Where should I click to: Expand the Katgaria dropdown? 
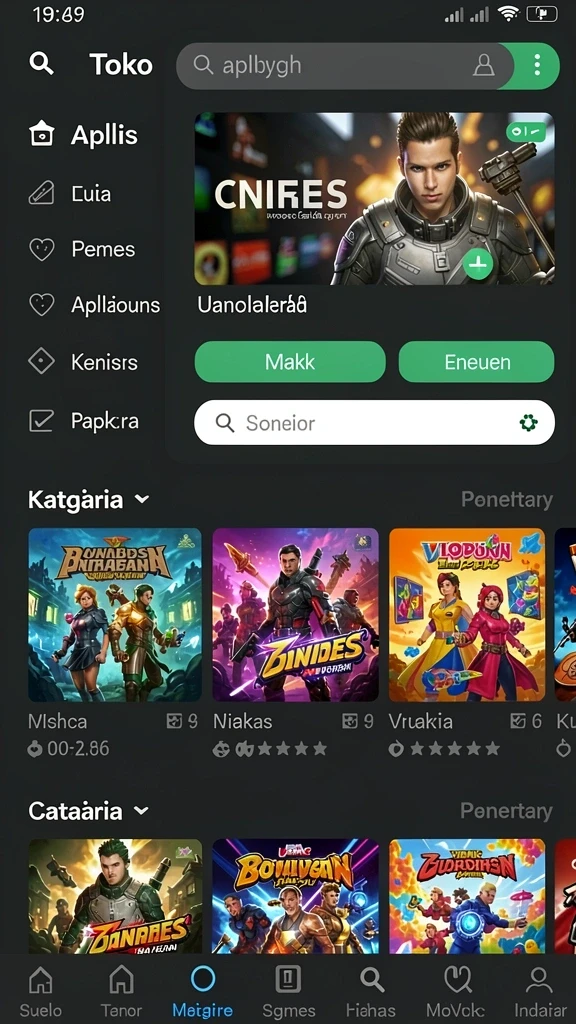click(89, 500)
